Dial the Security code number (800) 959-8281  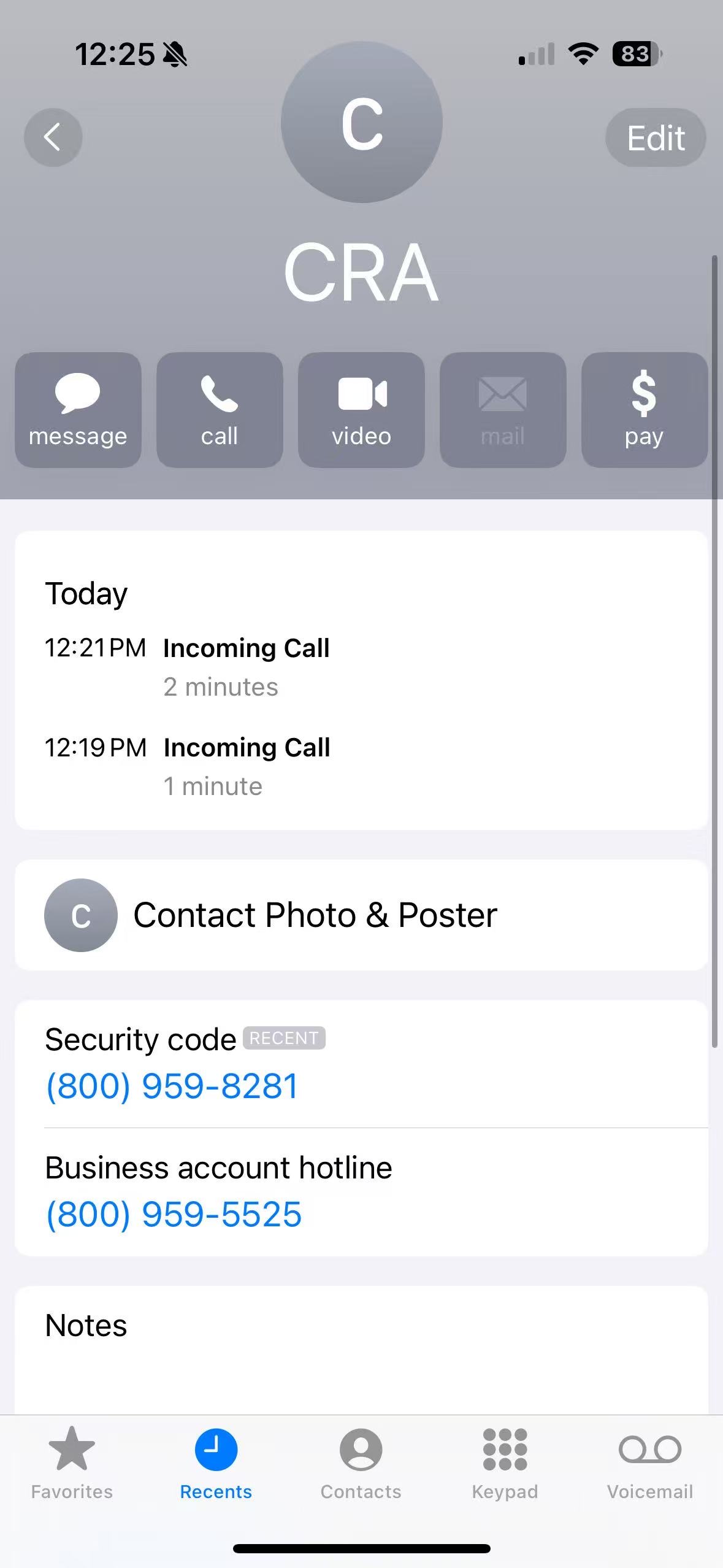[x=172, y=1086]
